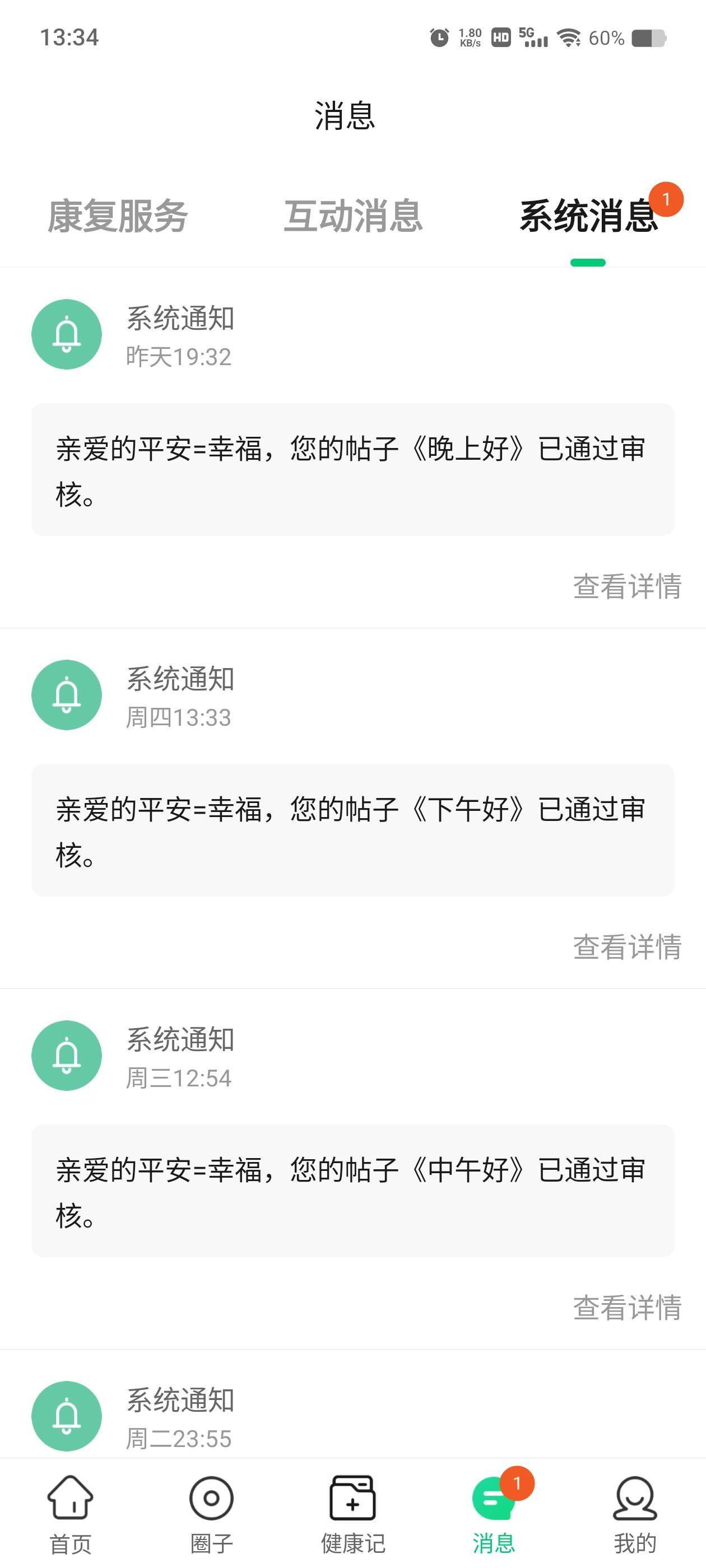Open 查看详情 for the 晚上好 post notification
Image resolution: width=706 pixels, height=1568 pixels.
click(628, 587)
